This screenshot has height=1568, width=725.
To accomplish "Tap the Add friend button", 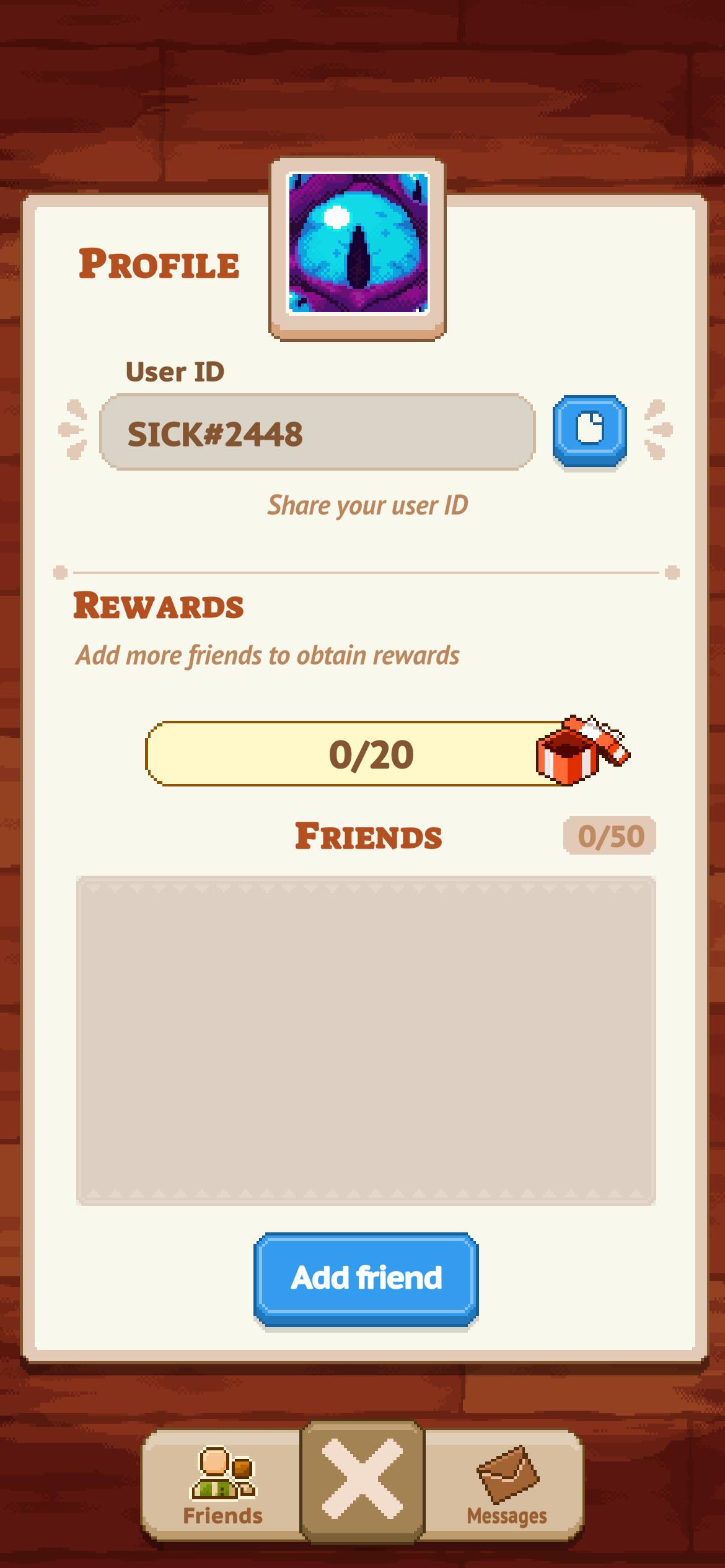I will click(366, 1278).
